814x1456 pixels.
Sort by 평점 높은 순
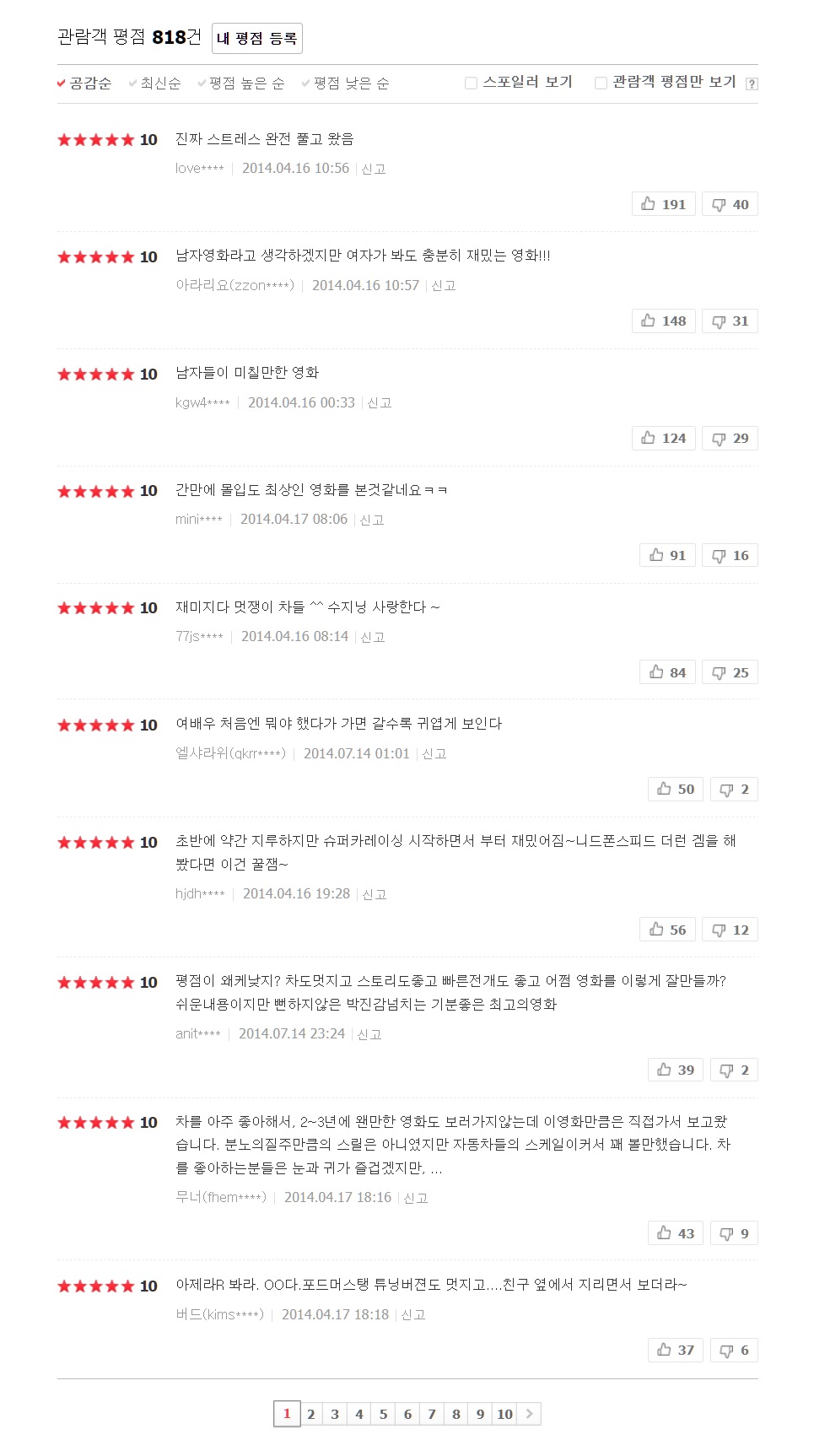click(241, 83)
